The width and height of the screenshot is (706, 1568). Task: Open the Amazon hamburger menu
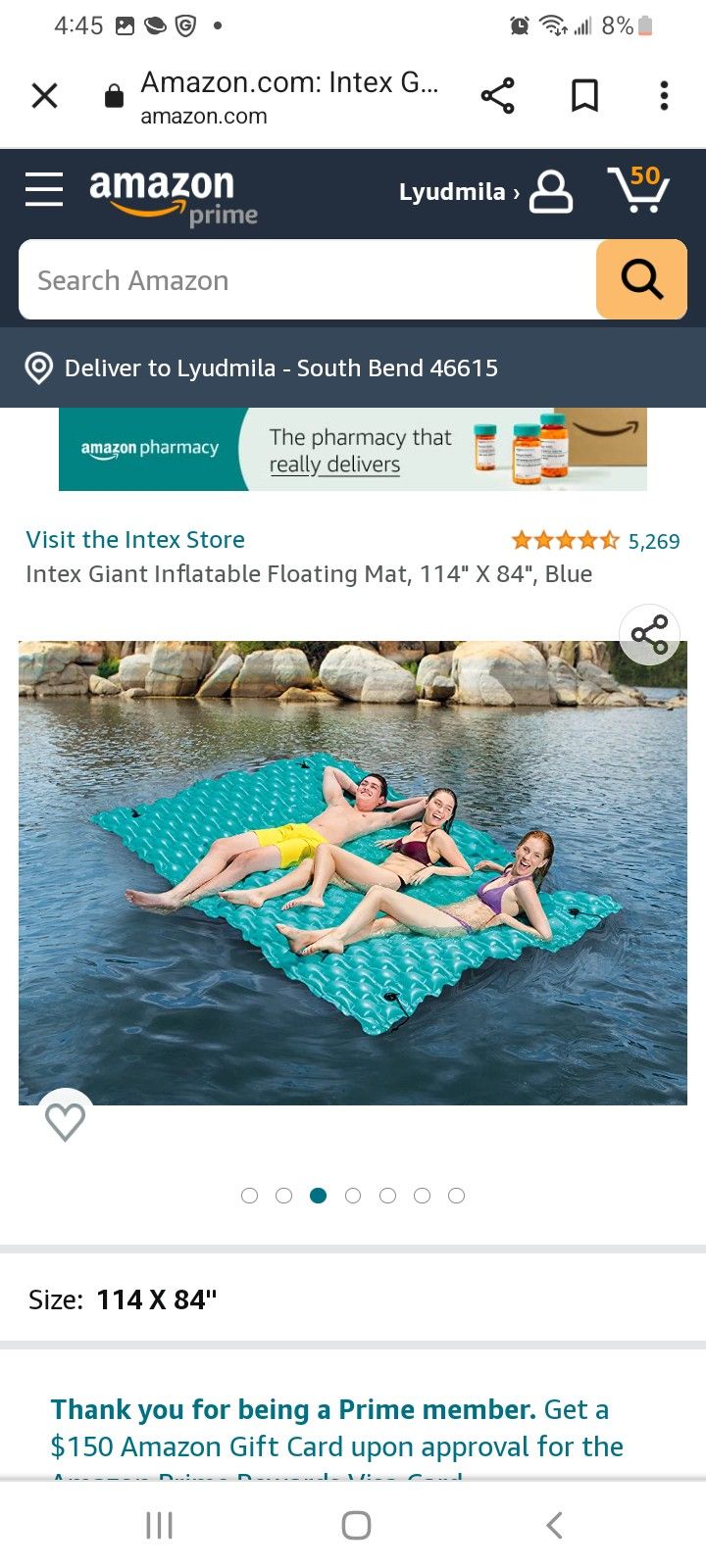tap(44, 189)
